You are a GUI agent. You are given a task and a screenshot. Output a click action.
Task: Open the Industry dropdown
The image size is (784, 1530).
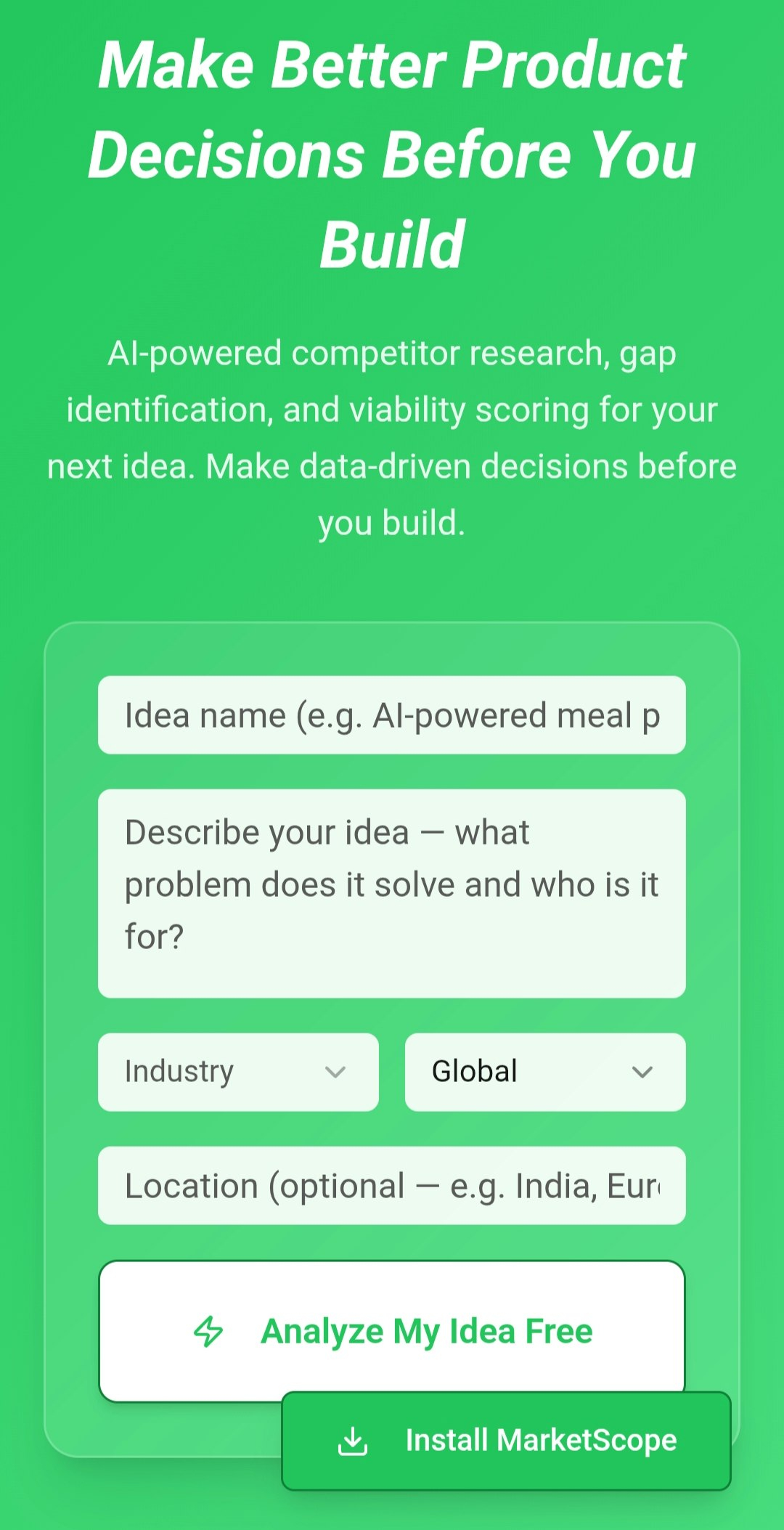coord(238,1072)
